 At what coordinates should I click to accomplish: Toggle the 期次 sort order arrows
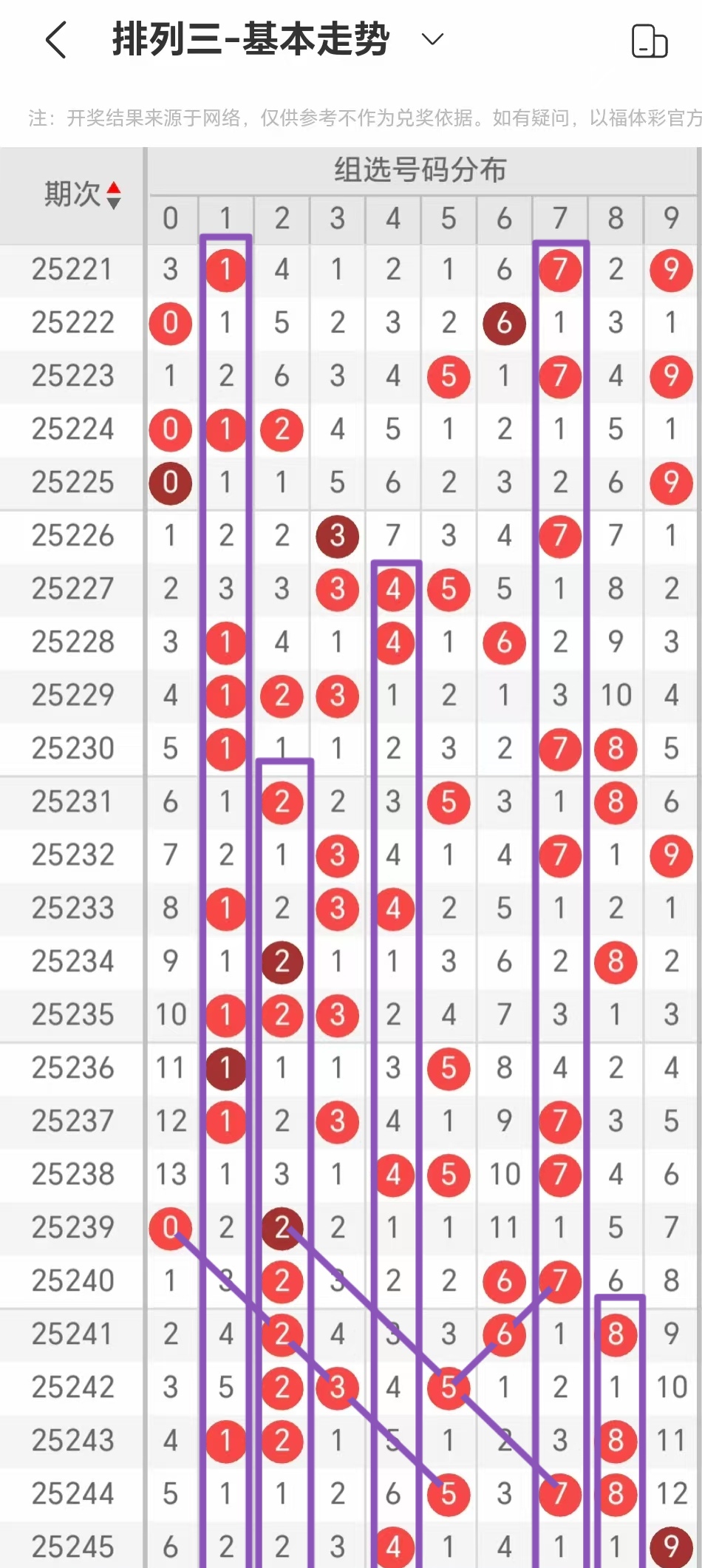[x=114, y=195]
